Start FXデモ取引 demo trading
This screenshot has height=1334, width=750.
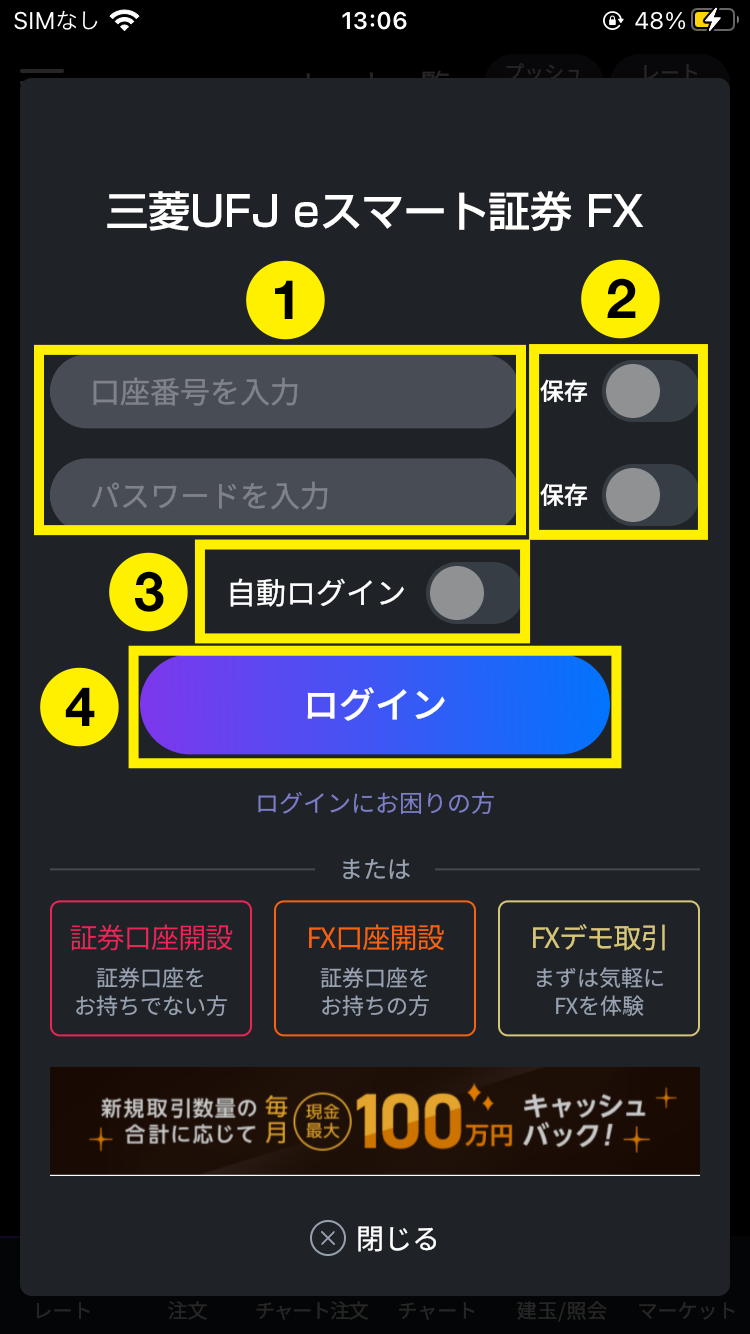coord(599,968)
